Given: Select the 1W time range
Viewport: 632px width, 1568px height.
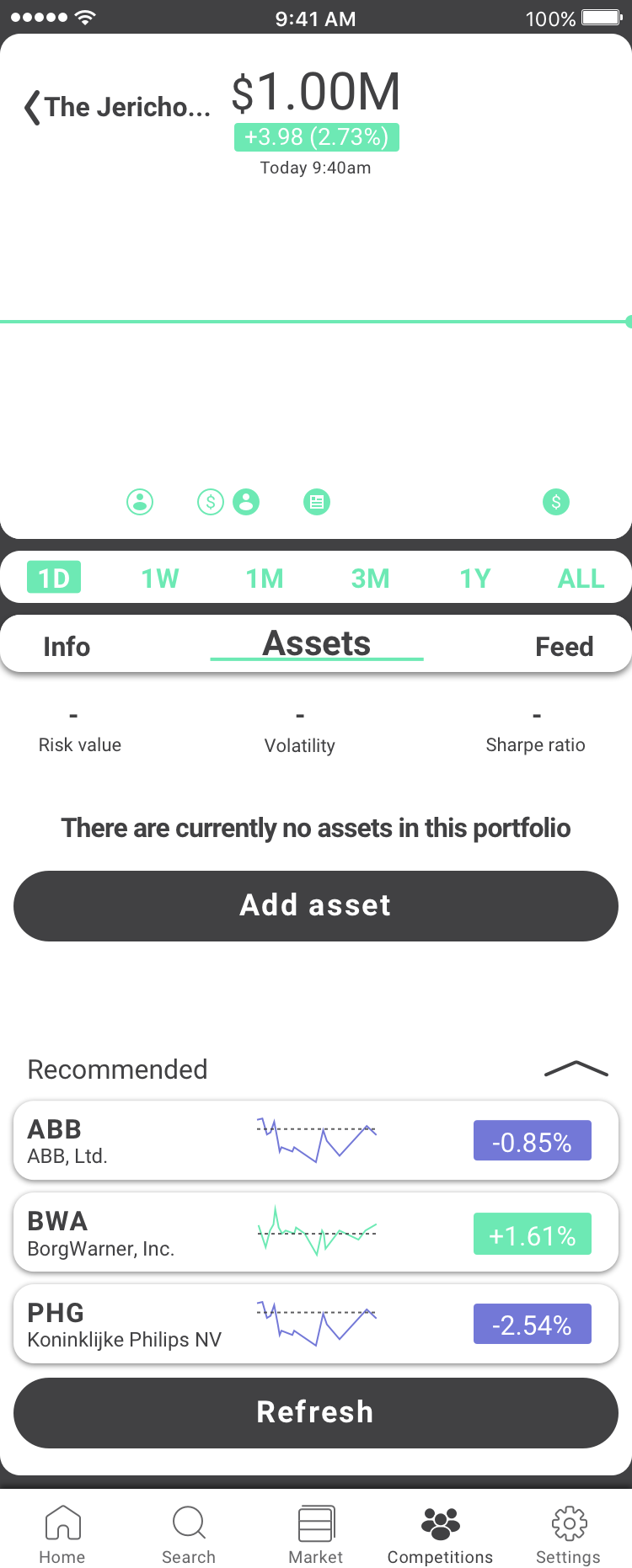Looking at the screenshot, I should point(160,579).
